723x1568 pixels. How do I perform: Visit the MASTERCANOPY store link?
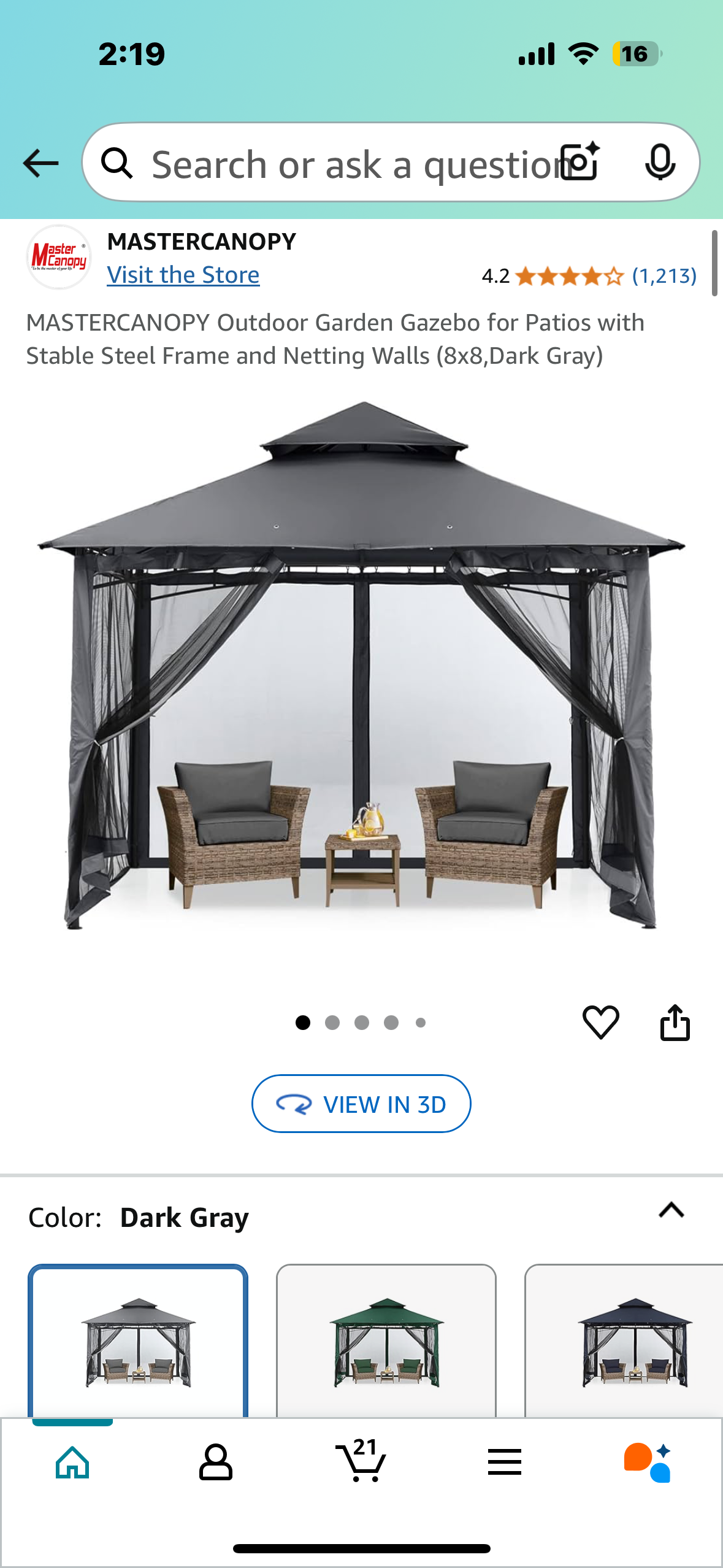183,275
